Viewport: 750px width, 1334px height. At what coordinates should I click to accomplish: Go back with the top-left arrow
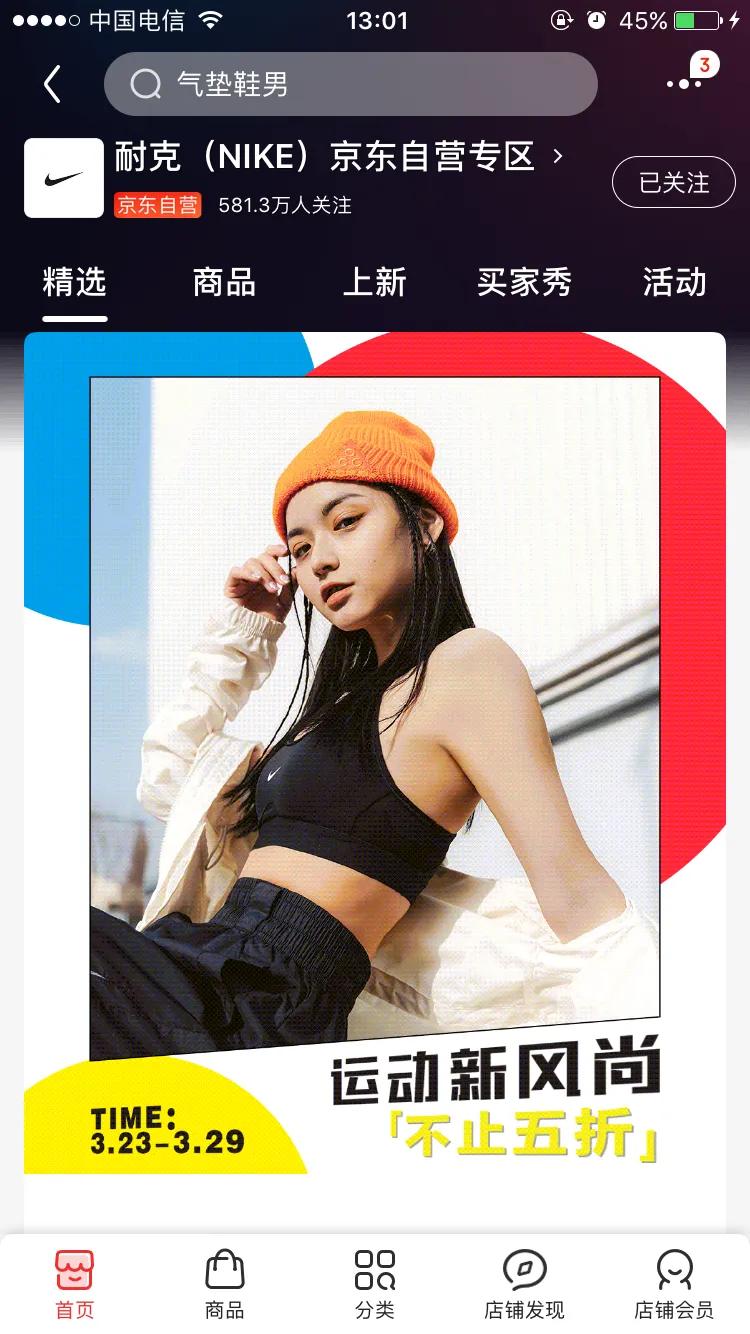tap(53, 85)
